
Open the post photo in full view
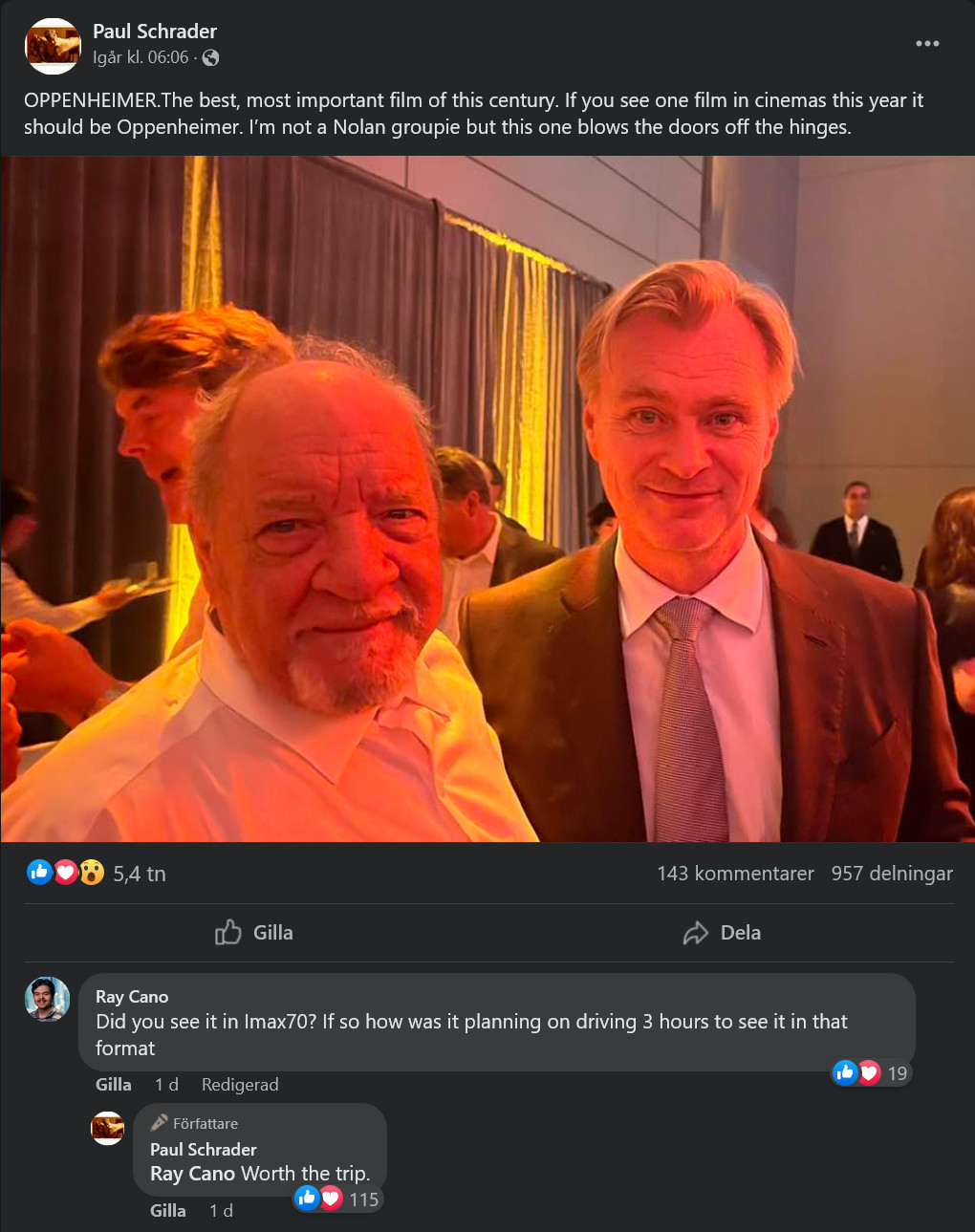click(487, 499)
